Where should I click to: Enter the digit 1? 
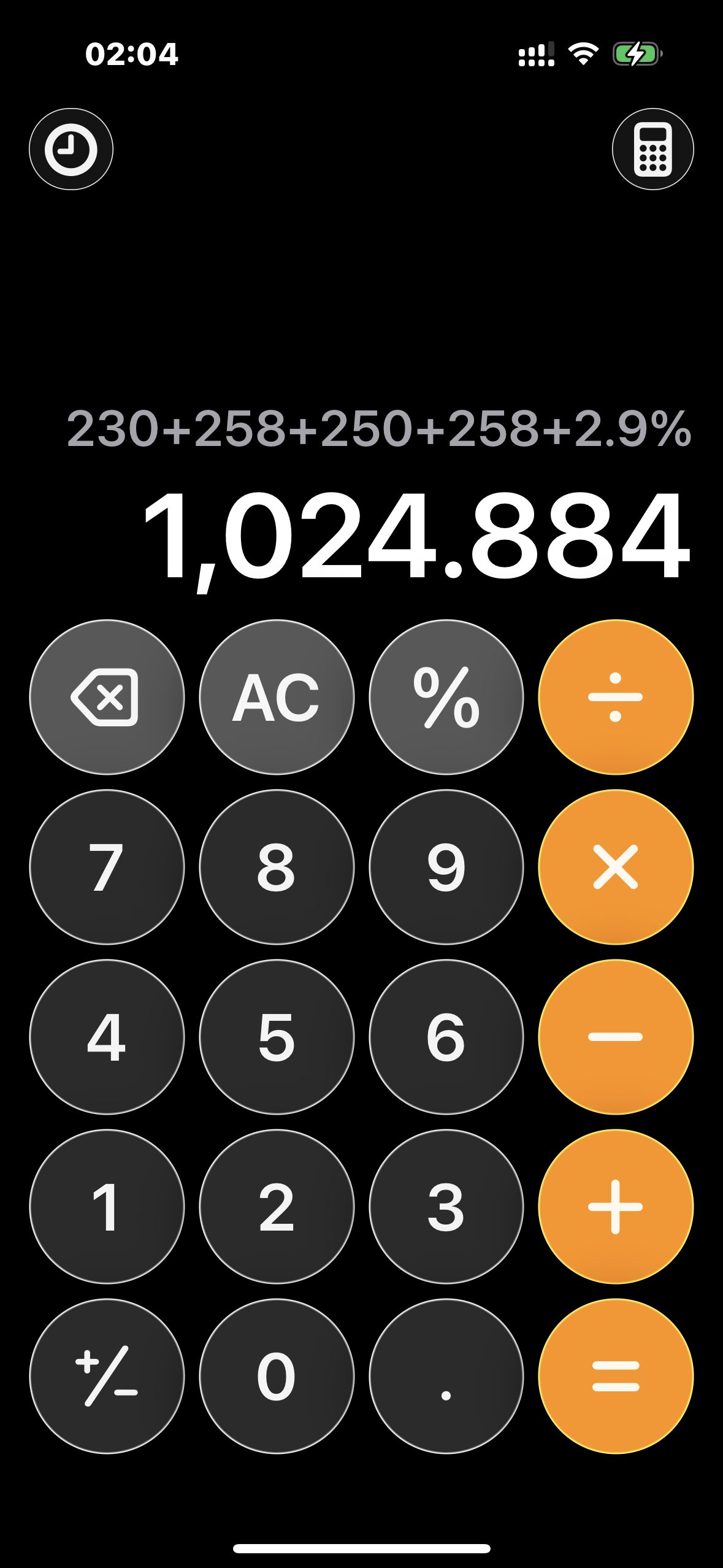[107, 1207]
